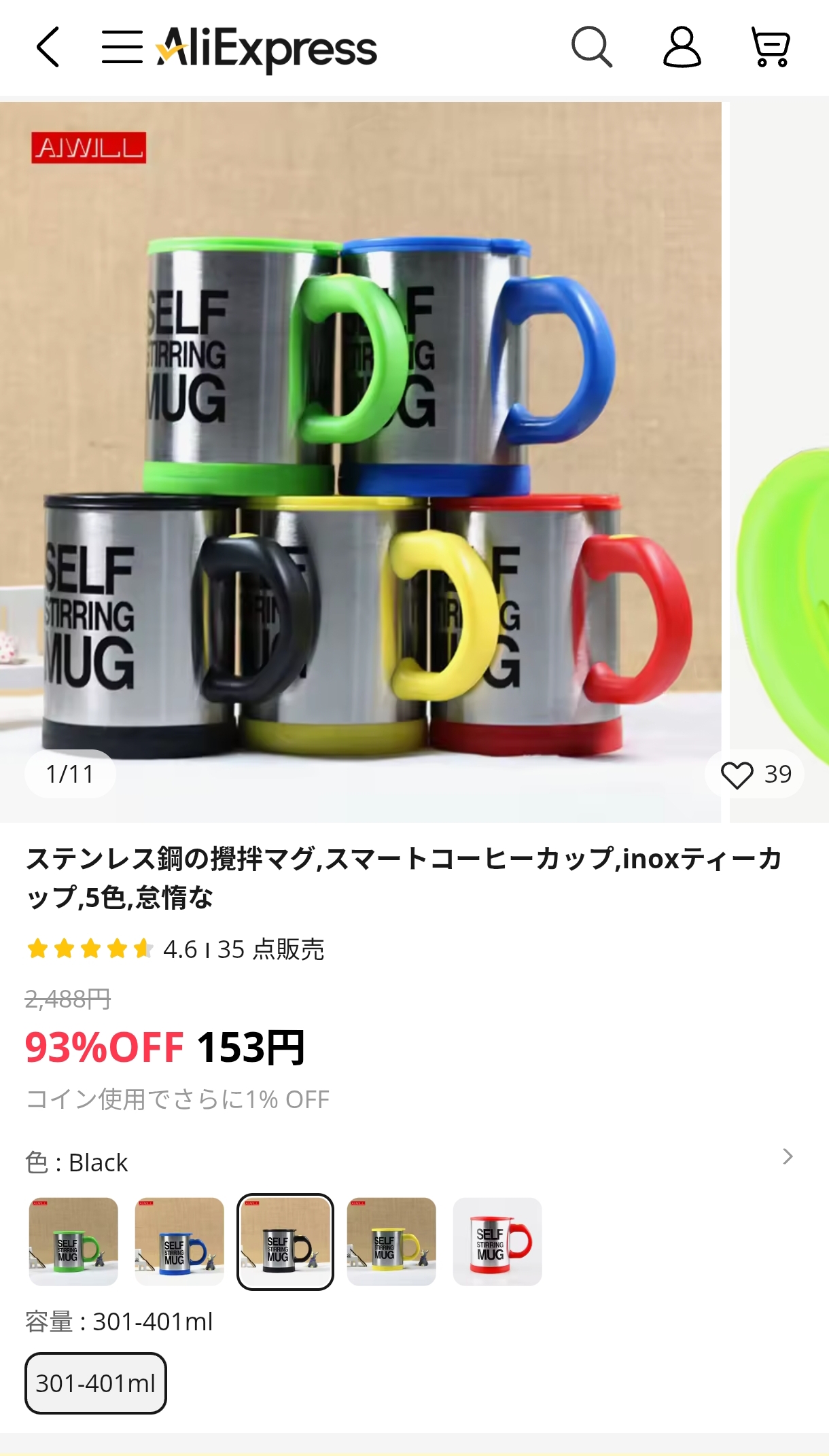The image size is (829, 1456).
Task: Open the shopping cart
Action: click(771, 48)
